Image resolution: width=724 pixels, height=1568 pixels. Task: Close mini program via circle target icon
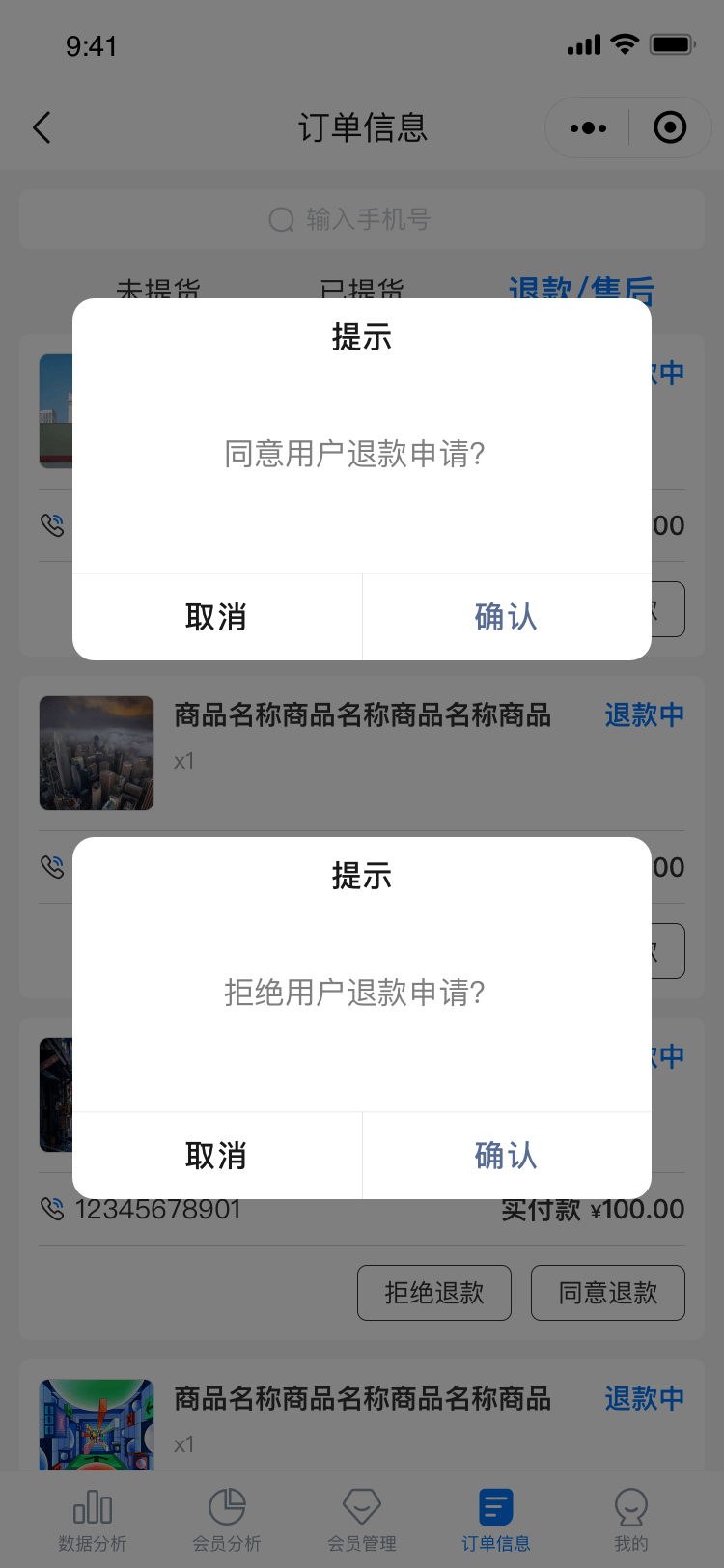pos(670,127)
